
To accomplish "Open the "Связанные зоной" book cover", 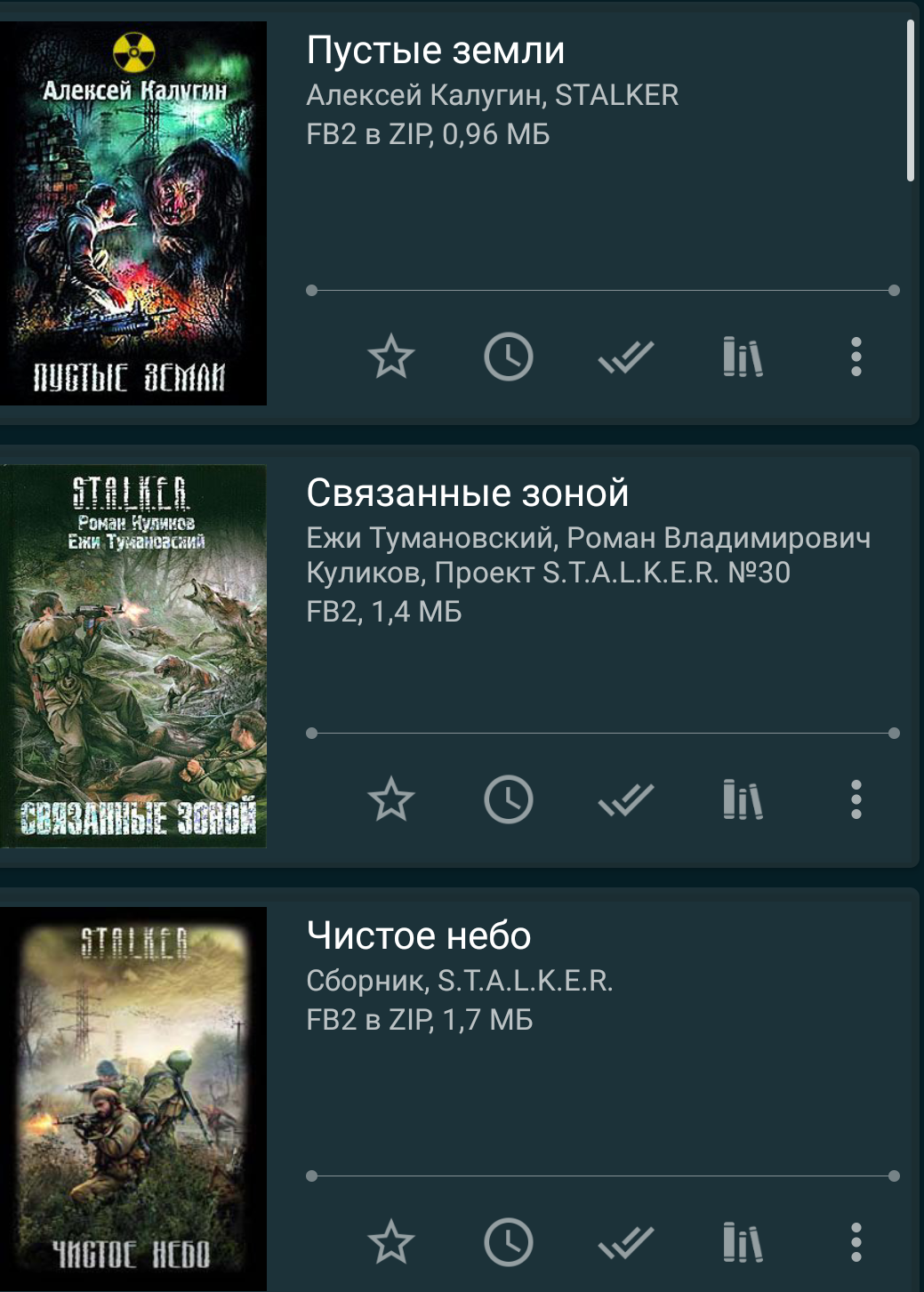I will coord(133,656).
